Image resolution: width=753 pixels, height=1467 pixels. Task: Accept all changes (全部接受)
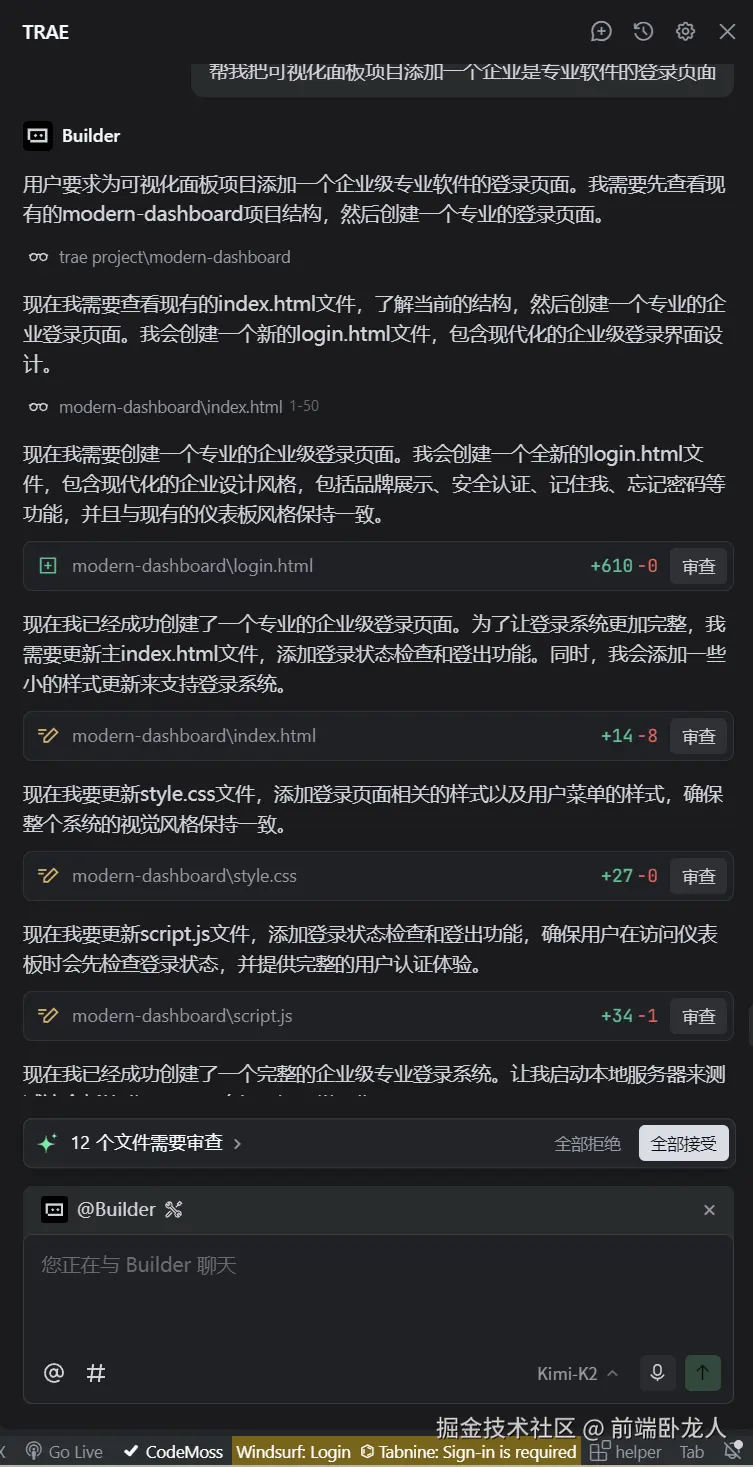684,1144
